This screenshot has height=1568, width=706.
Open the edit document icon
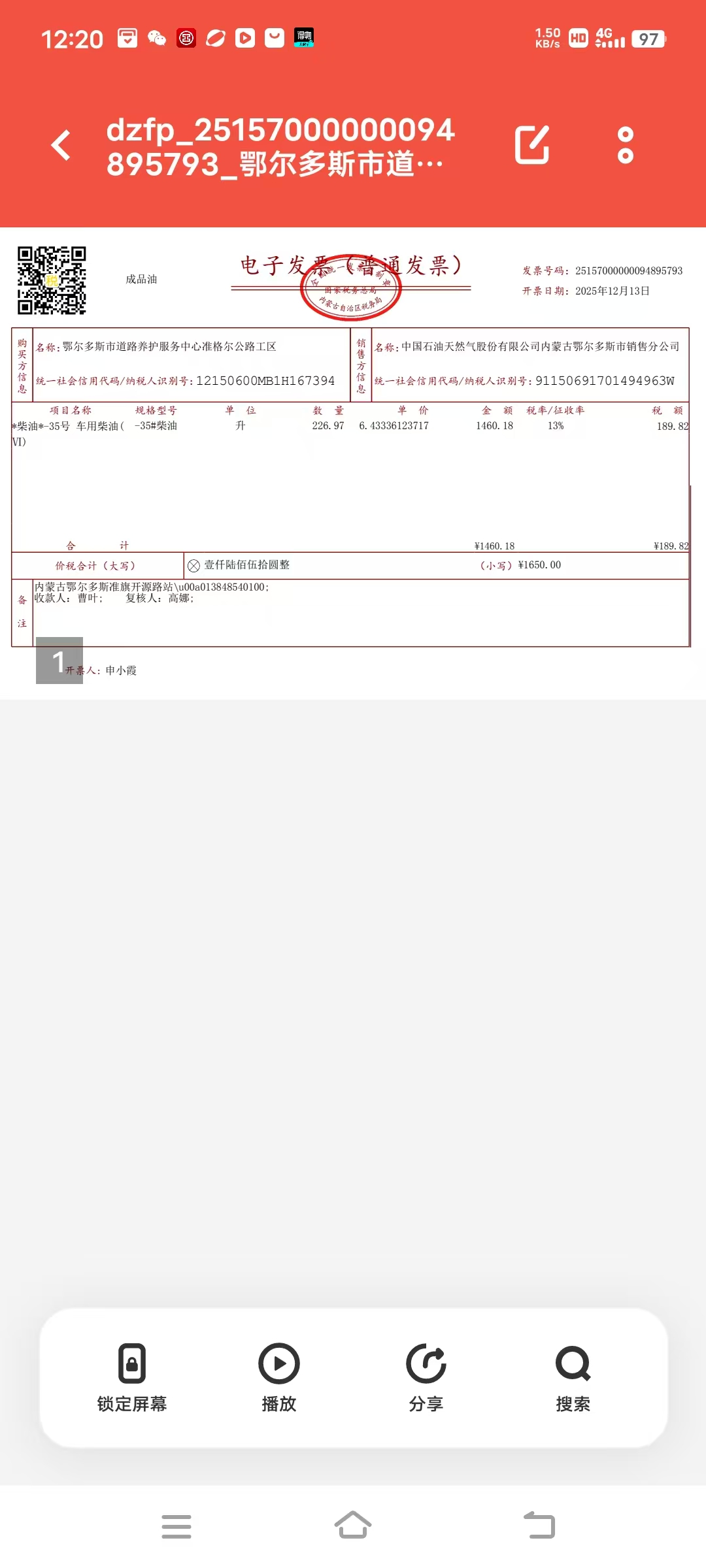(x=532, y=145)
